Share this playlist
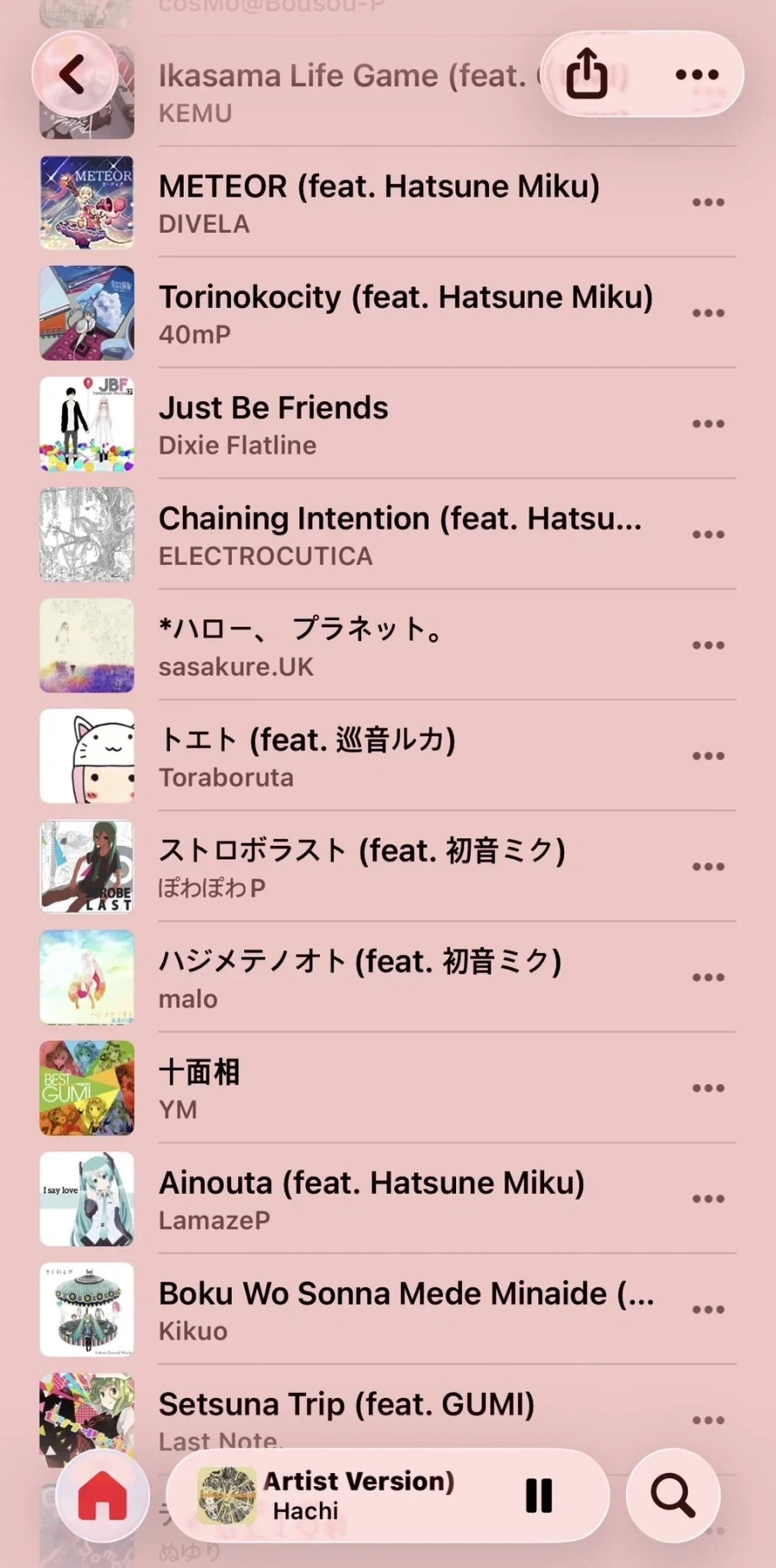Screen dimensions: 776x1568 586,74
